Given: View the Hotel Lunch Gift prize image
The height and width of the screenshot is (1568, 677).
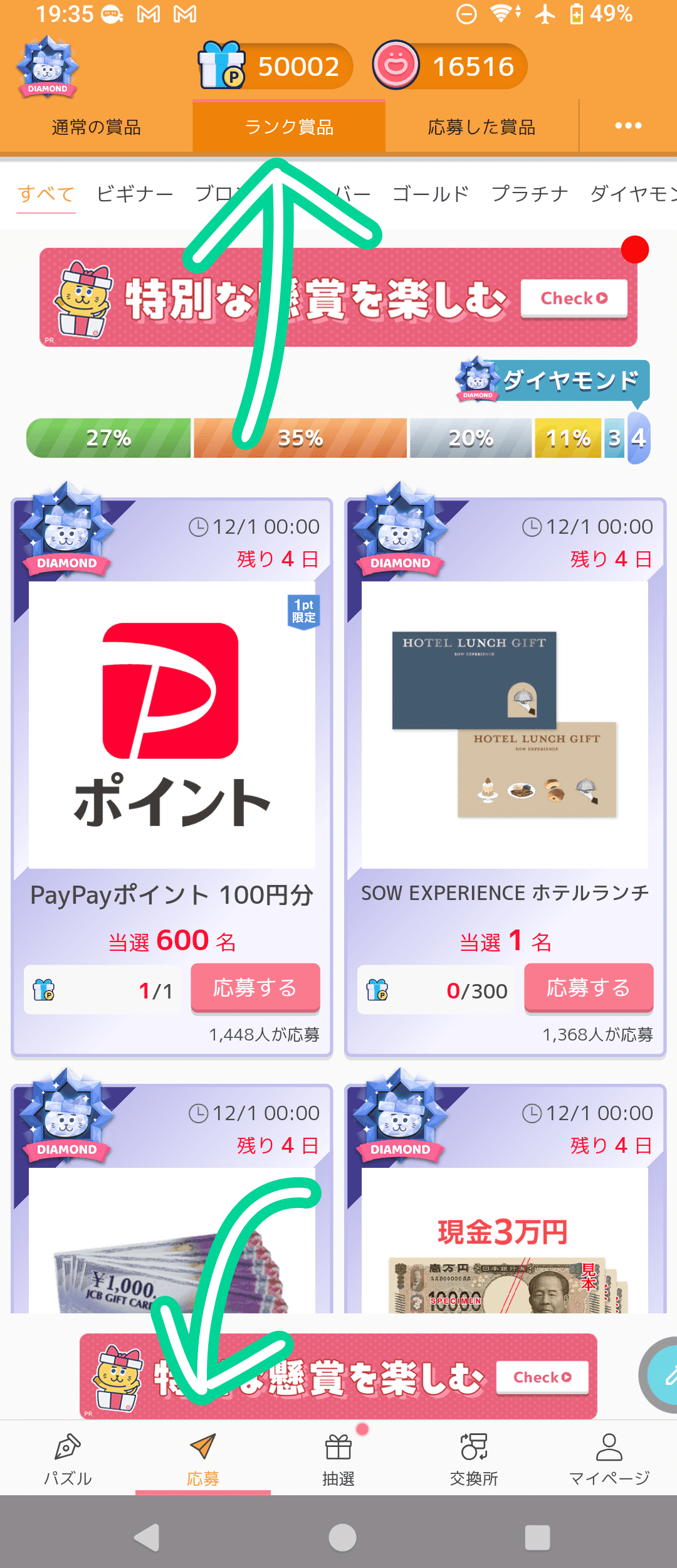Looking at the screenshot, I should 505,724.
